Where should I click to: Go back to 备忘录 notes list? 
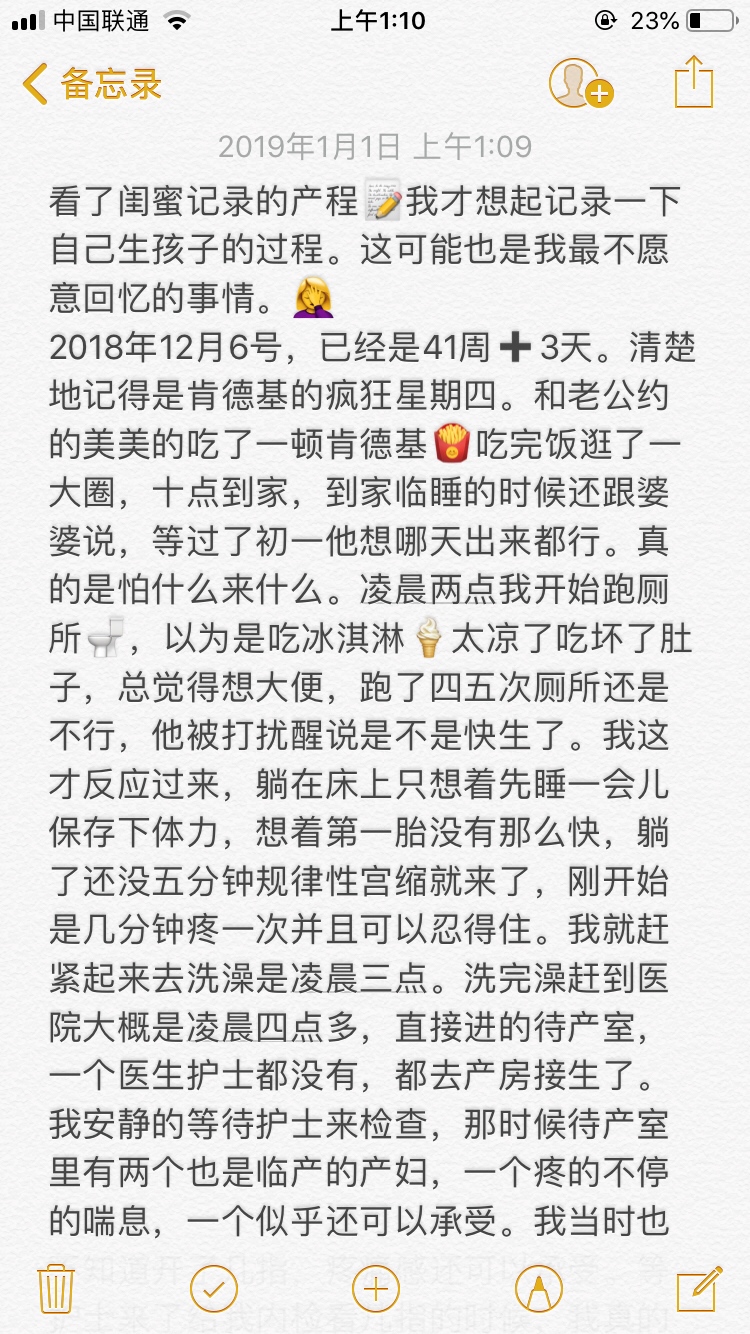point(92,84)
